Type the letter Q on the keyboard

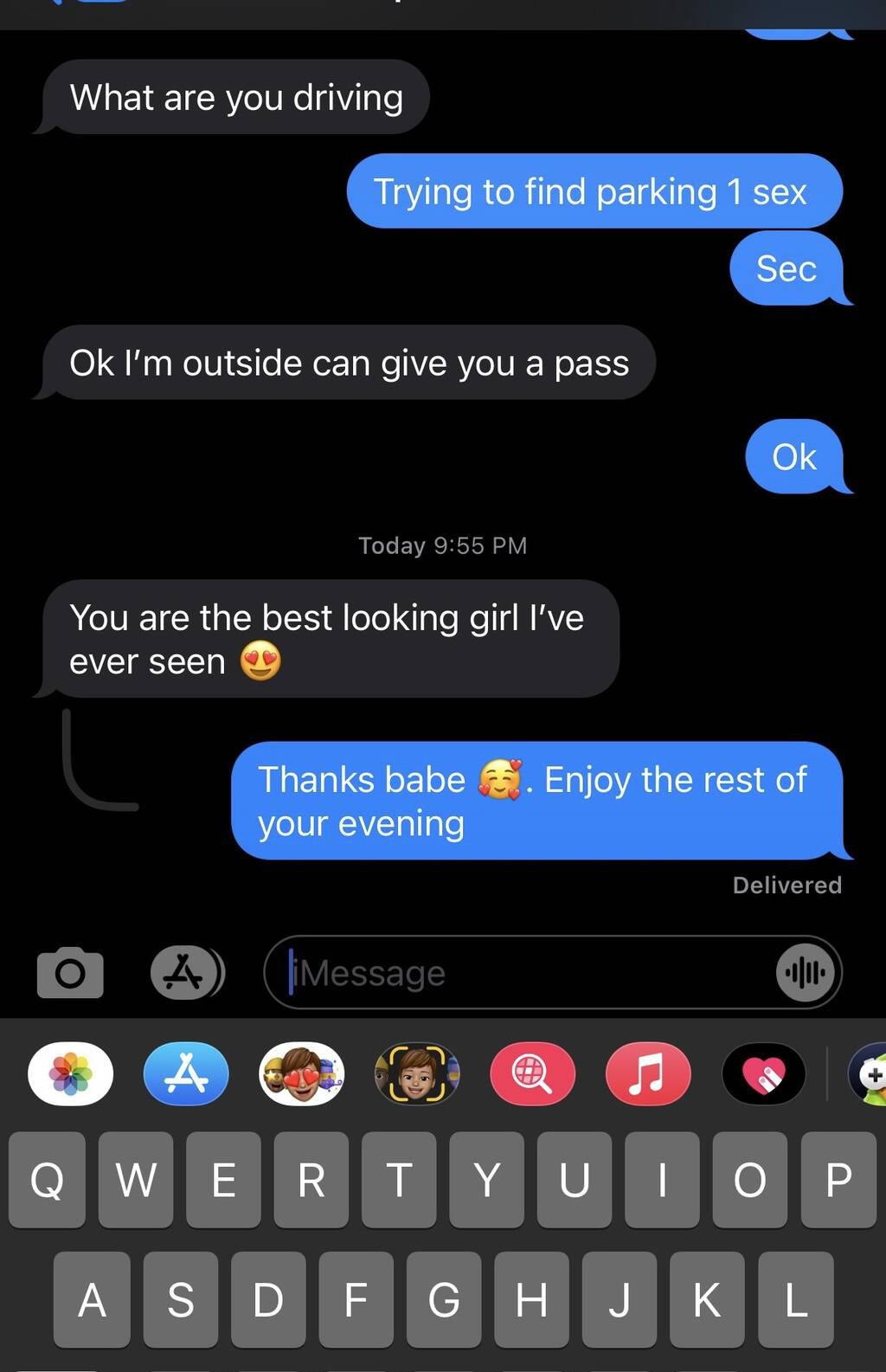pyautogui.click(x=48, y=1179)
